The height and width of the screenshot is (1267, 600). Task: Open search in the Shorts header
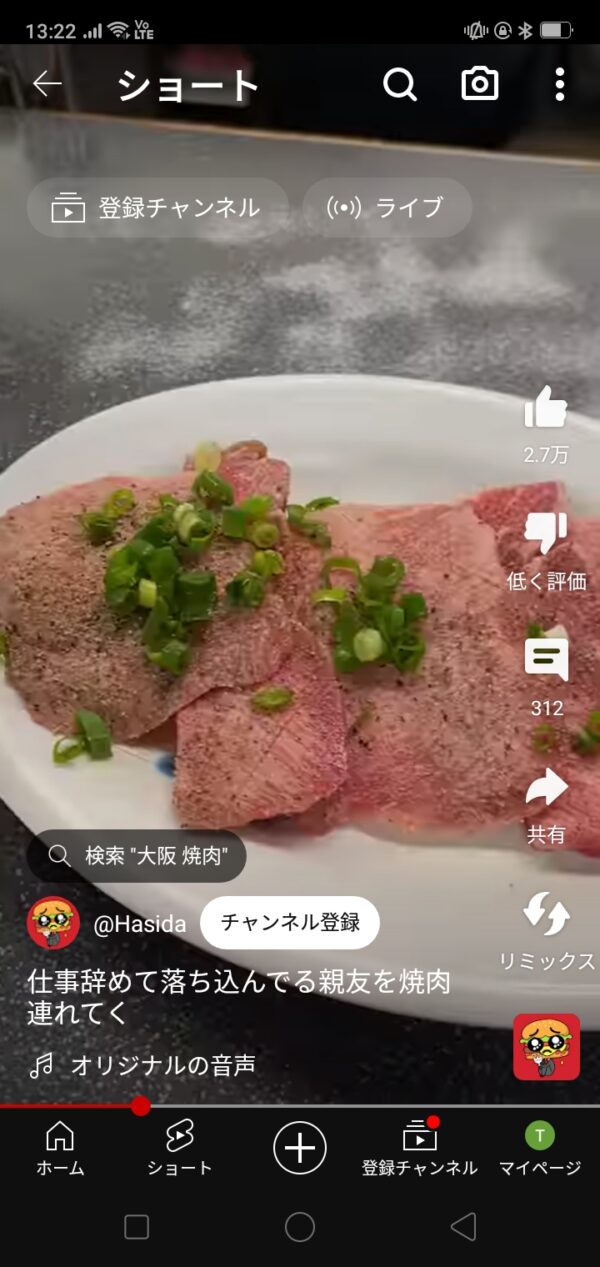(x=400, y=85)
